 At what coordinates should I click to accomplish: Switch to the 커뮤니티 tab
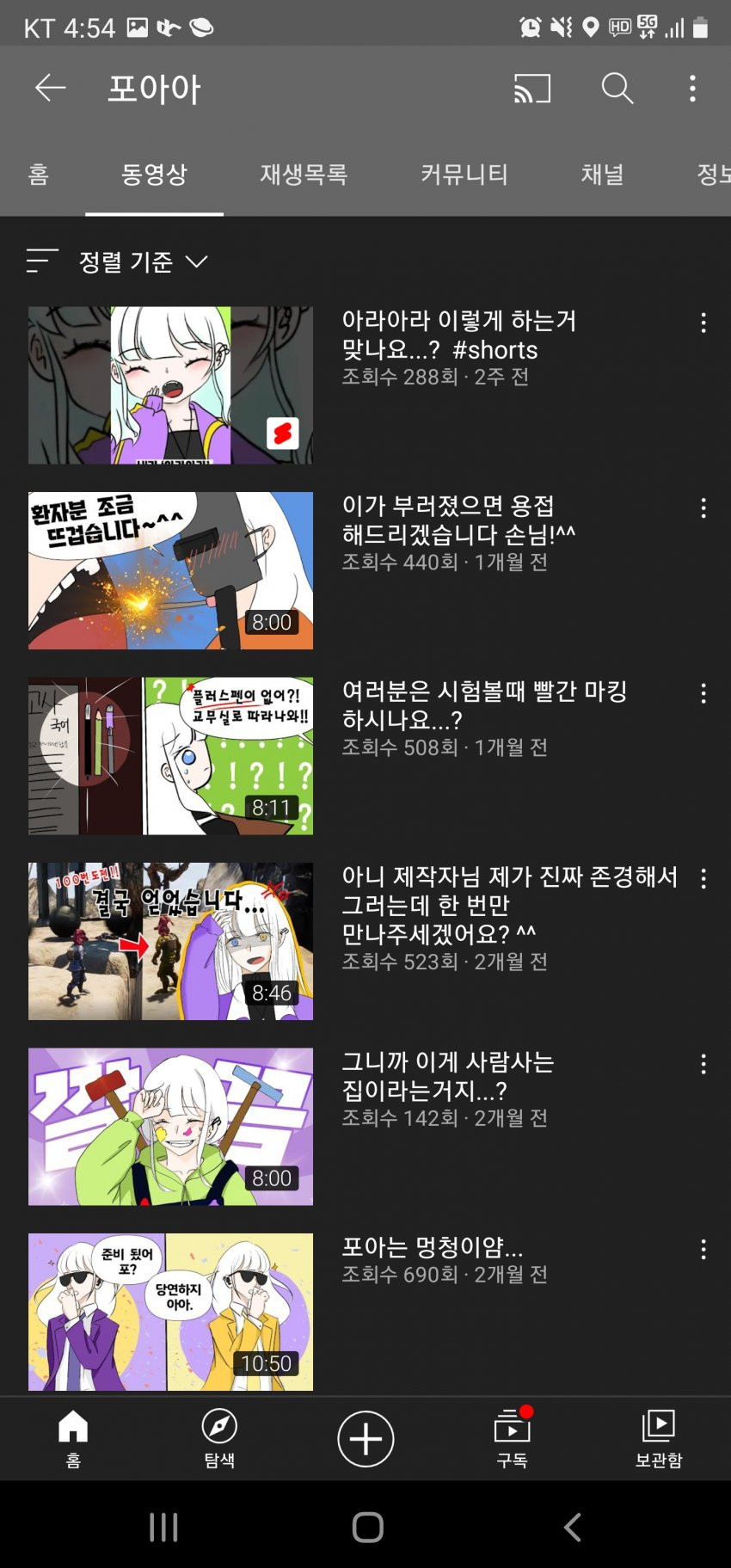(464, 175)
